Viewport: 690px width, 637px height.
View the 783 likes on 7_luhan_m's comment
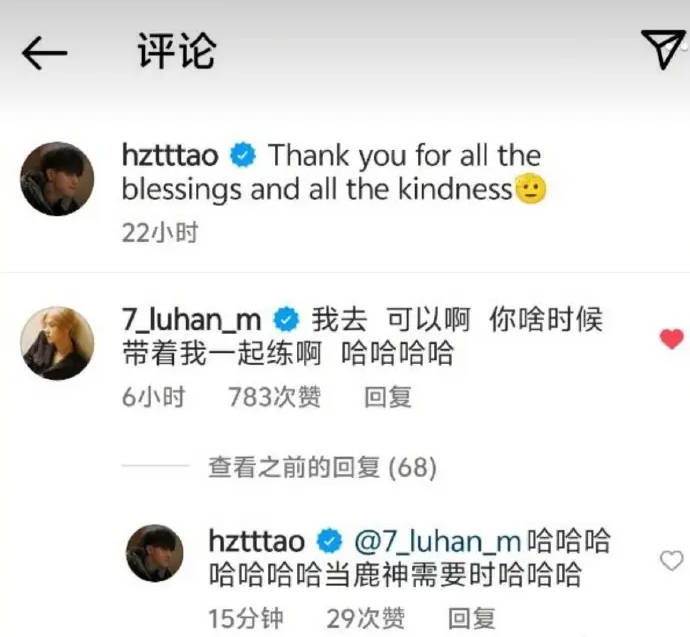[x=274, y=398]
